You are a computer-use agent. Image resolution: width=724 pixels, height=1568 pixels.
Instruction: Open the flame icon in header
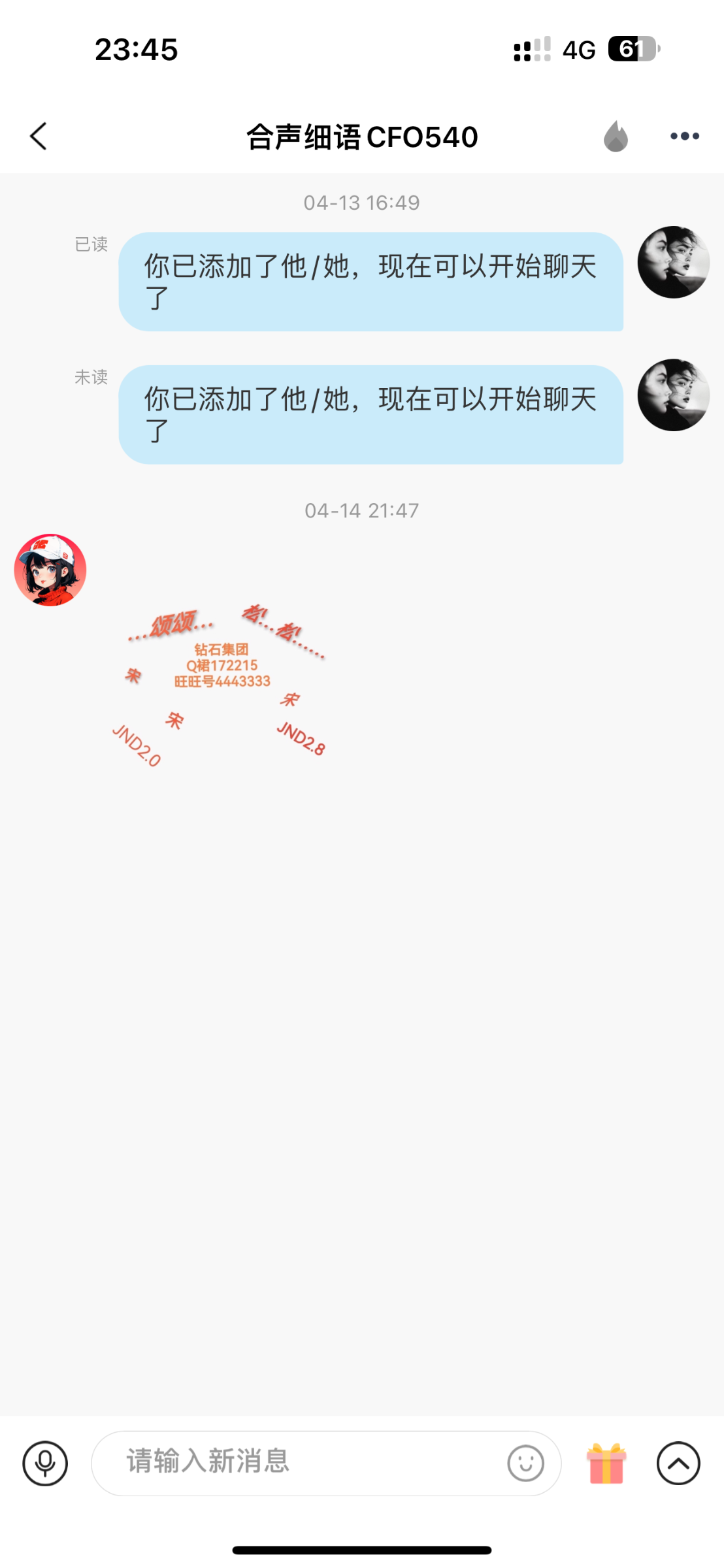pos(616,137)
